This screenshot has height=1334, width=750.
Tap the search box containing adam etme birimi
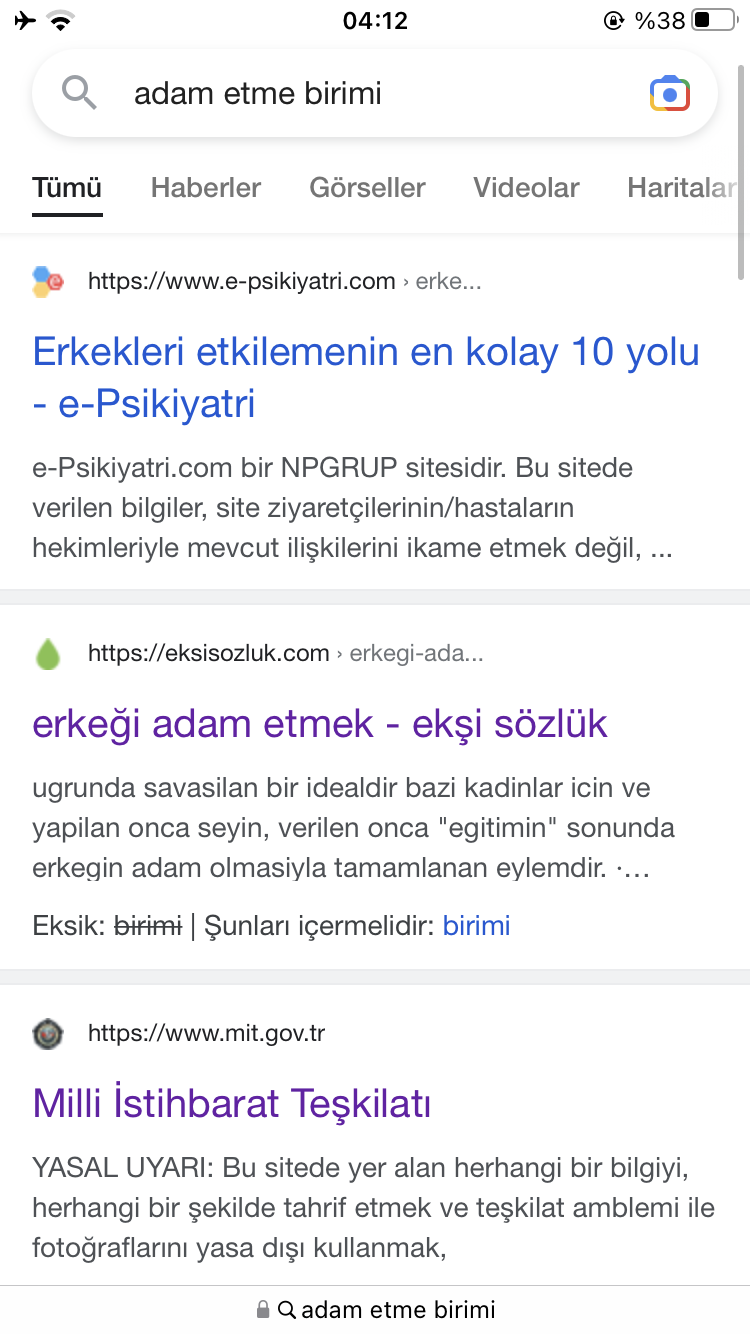pyautogui.click(x=375, y=94)
